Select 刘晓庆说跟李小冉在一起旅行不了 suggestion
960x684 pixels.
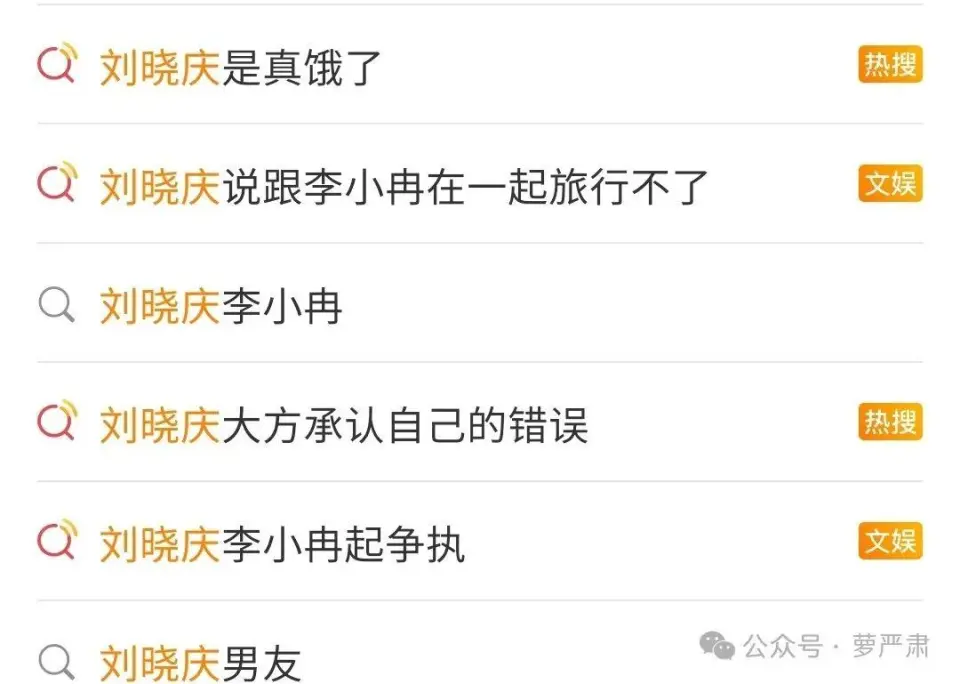[x=404, y=186]
